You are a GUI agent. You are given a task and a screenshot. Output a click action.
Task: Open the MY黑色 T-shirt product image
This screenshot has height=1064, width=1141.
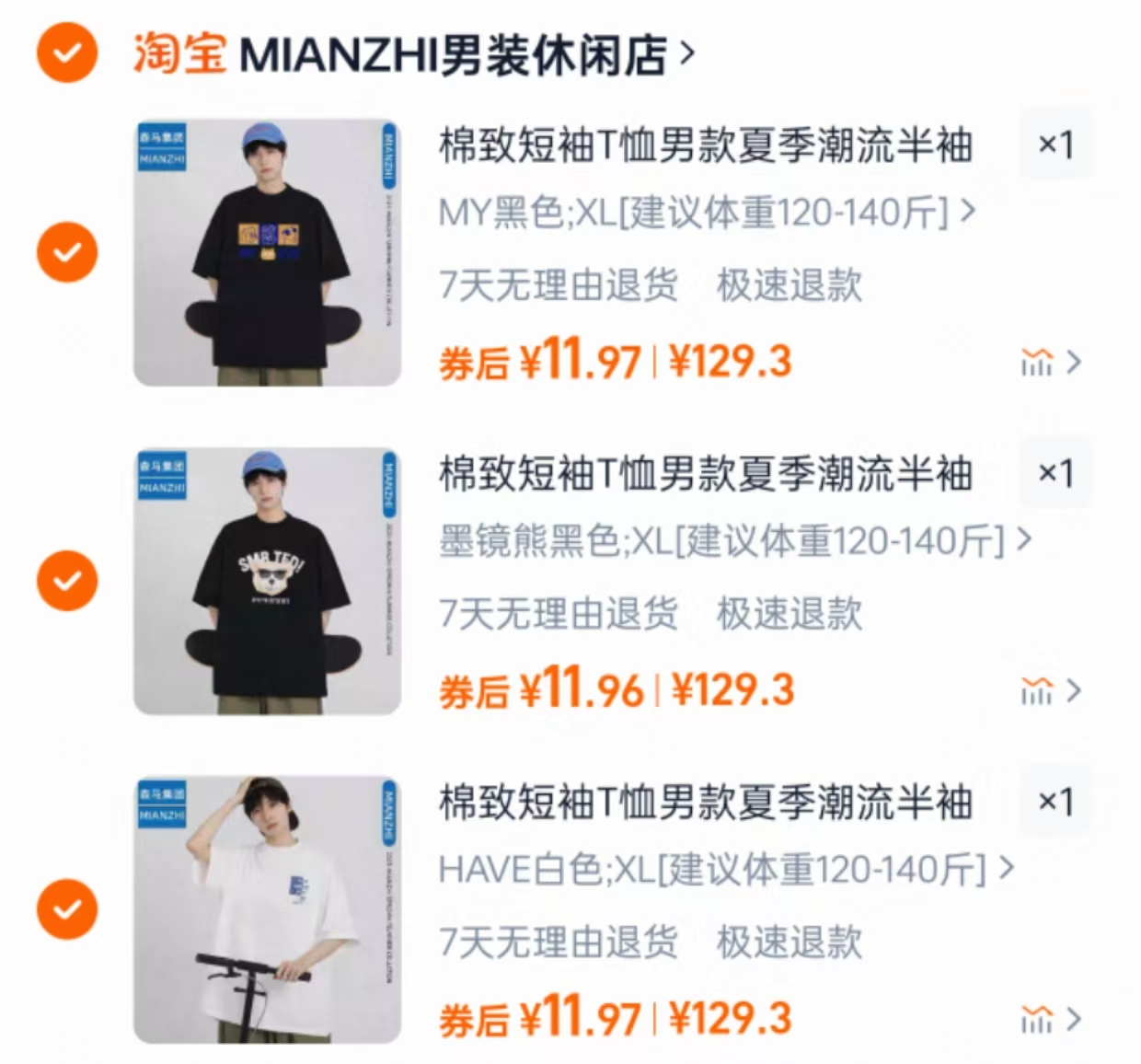(267, 252)
